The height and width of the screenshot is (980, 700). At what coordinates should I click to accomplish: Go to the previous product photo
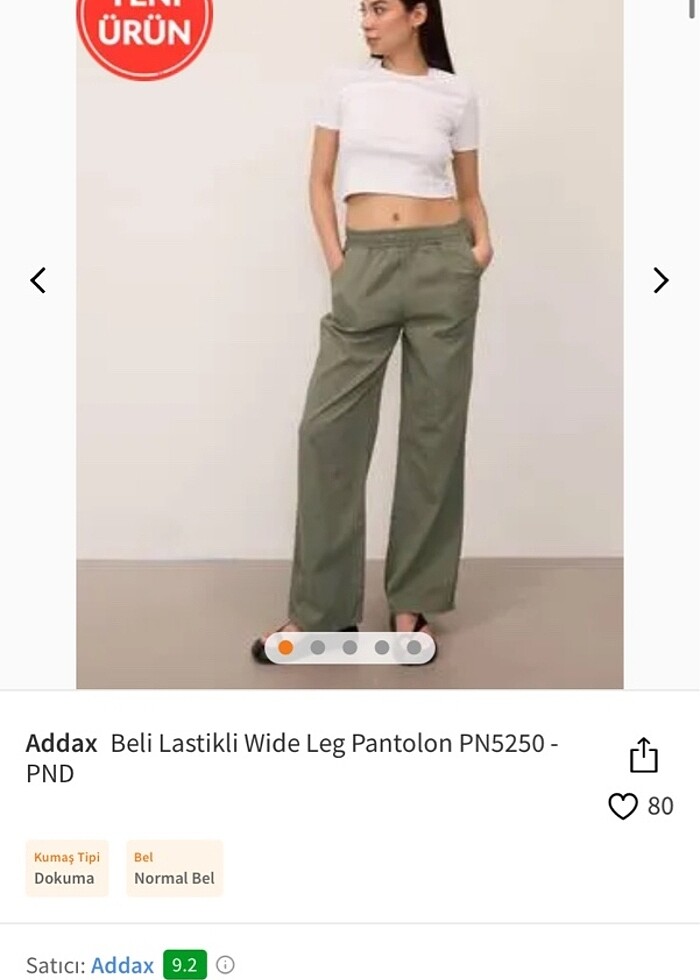coord(38,280)
